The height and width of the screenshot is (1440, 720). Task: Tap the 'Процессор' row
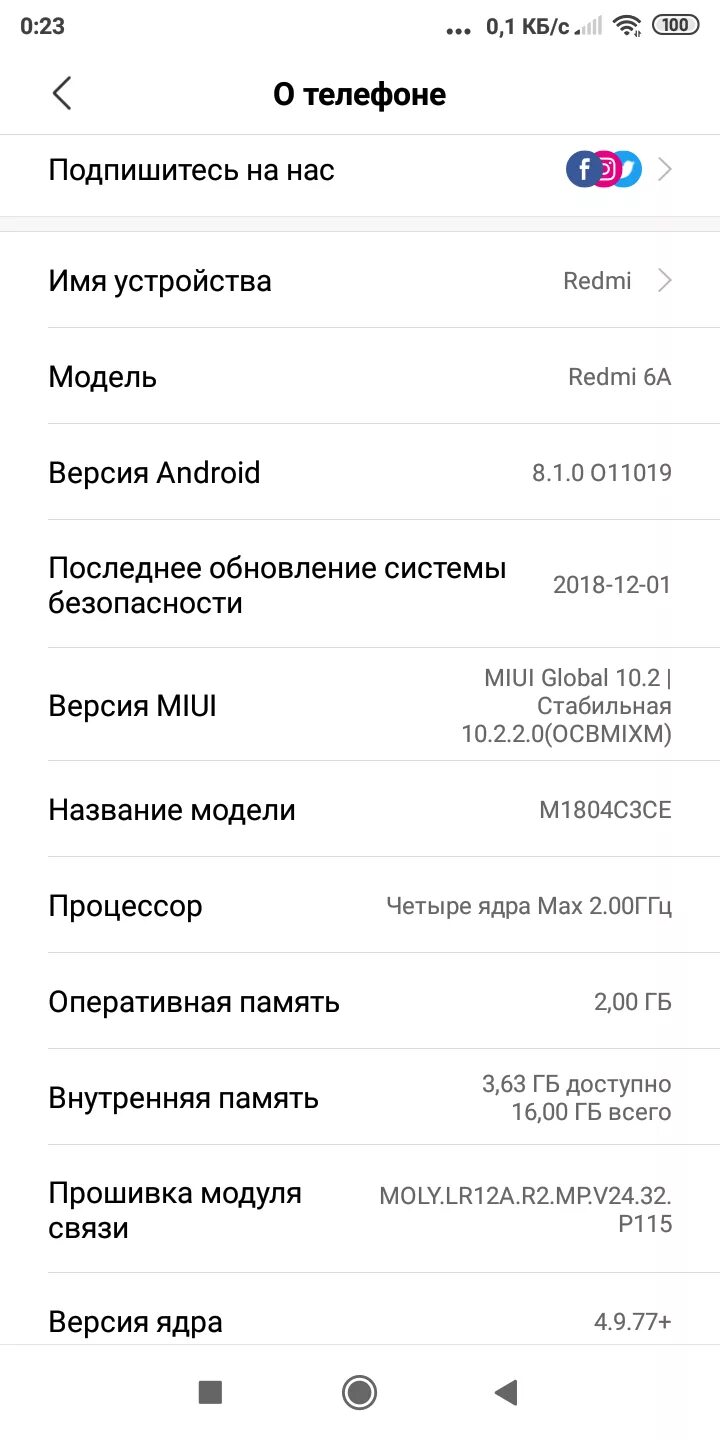pyautogui.click(x=360, y=905)
